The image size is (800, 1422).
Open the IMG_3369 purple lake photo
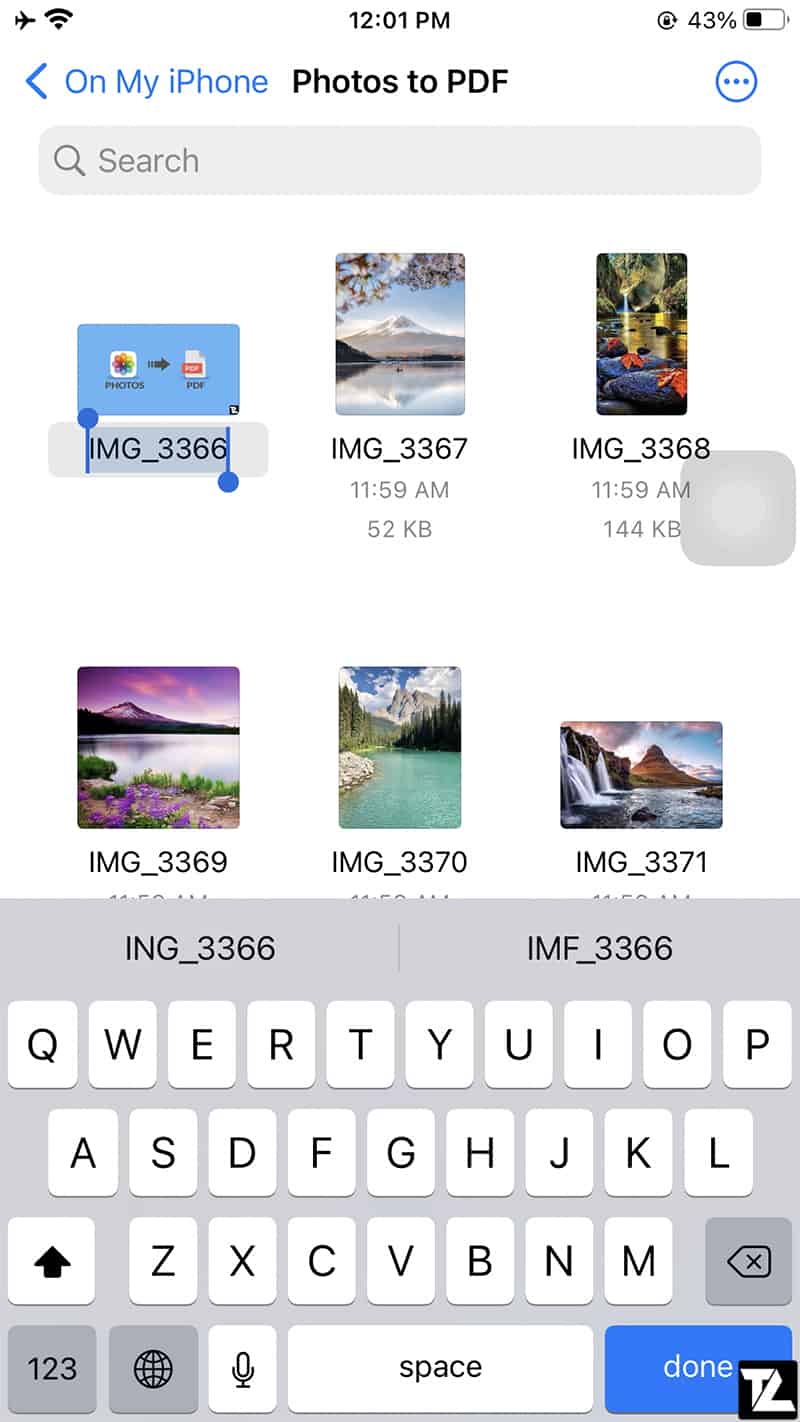pos(158,747)
